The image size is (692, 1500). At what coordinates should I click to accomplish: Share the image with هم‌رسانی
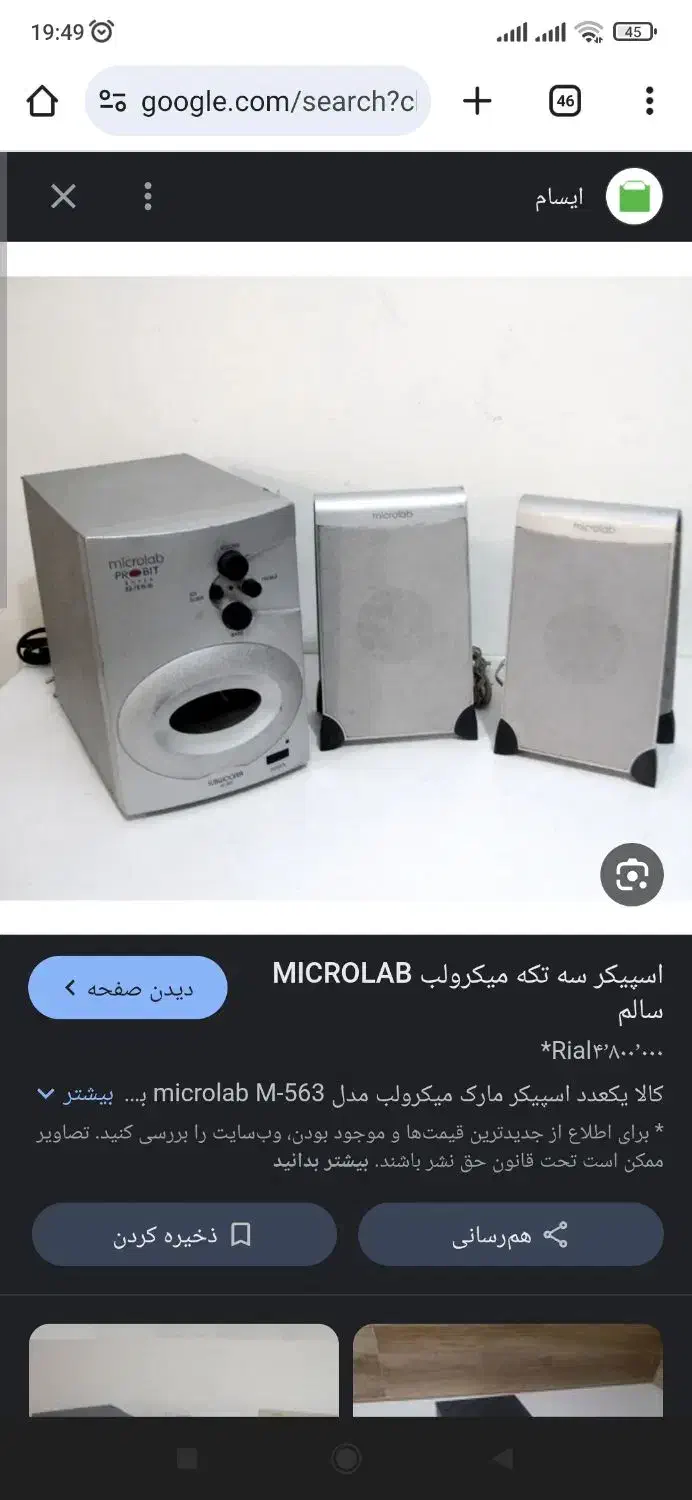511,1235
